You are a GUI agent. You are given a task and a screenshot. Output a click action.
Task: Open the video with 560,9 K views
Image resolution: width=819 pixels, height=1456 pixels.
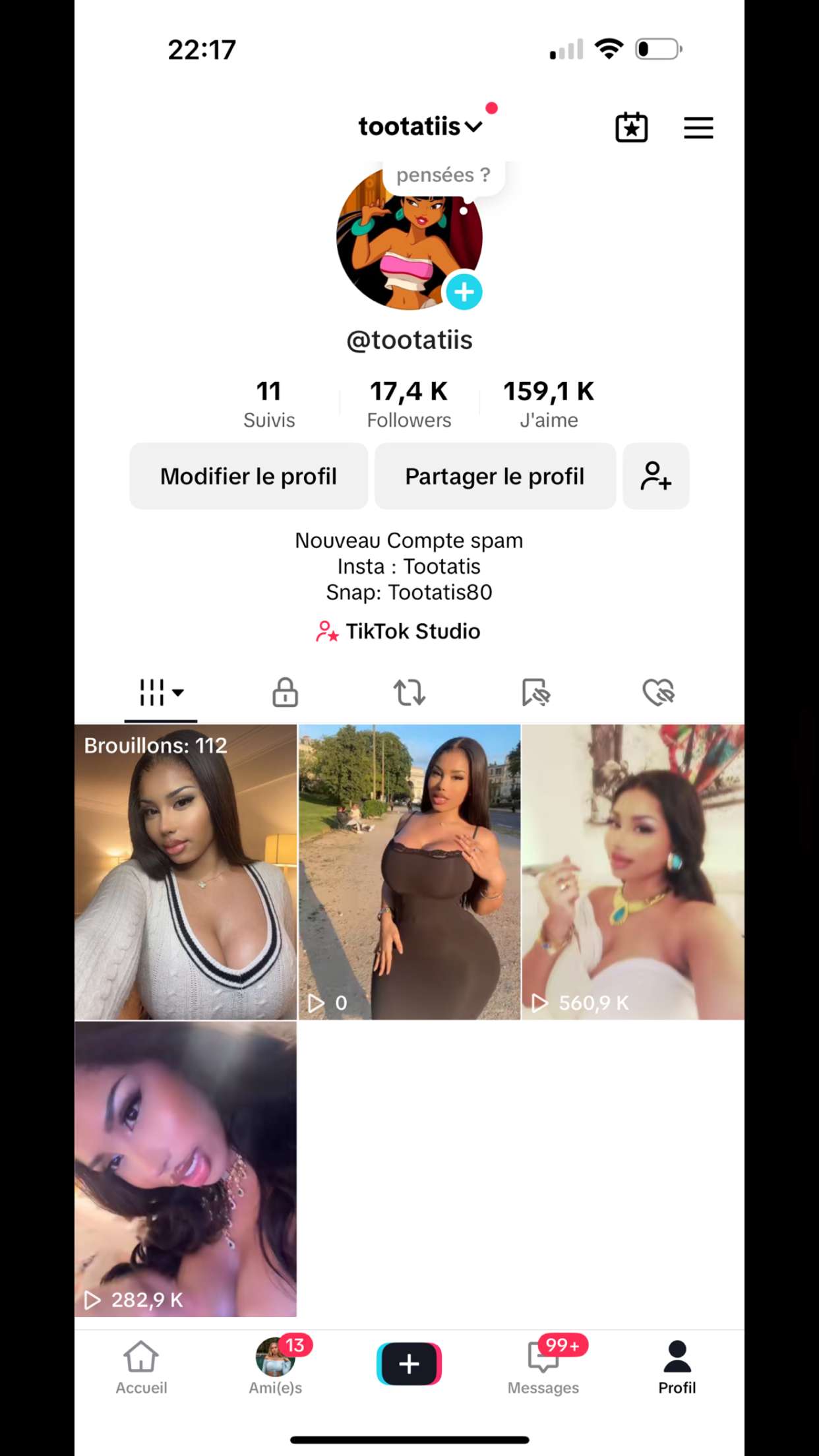coord(633,872)
